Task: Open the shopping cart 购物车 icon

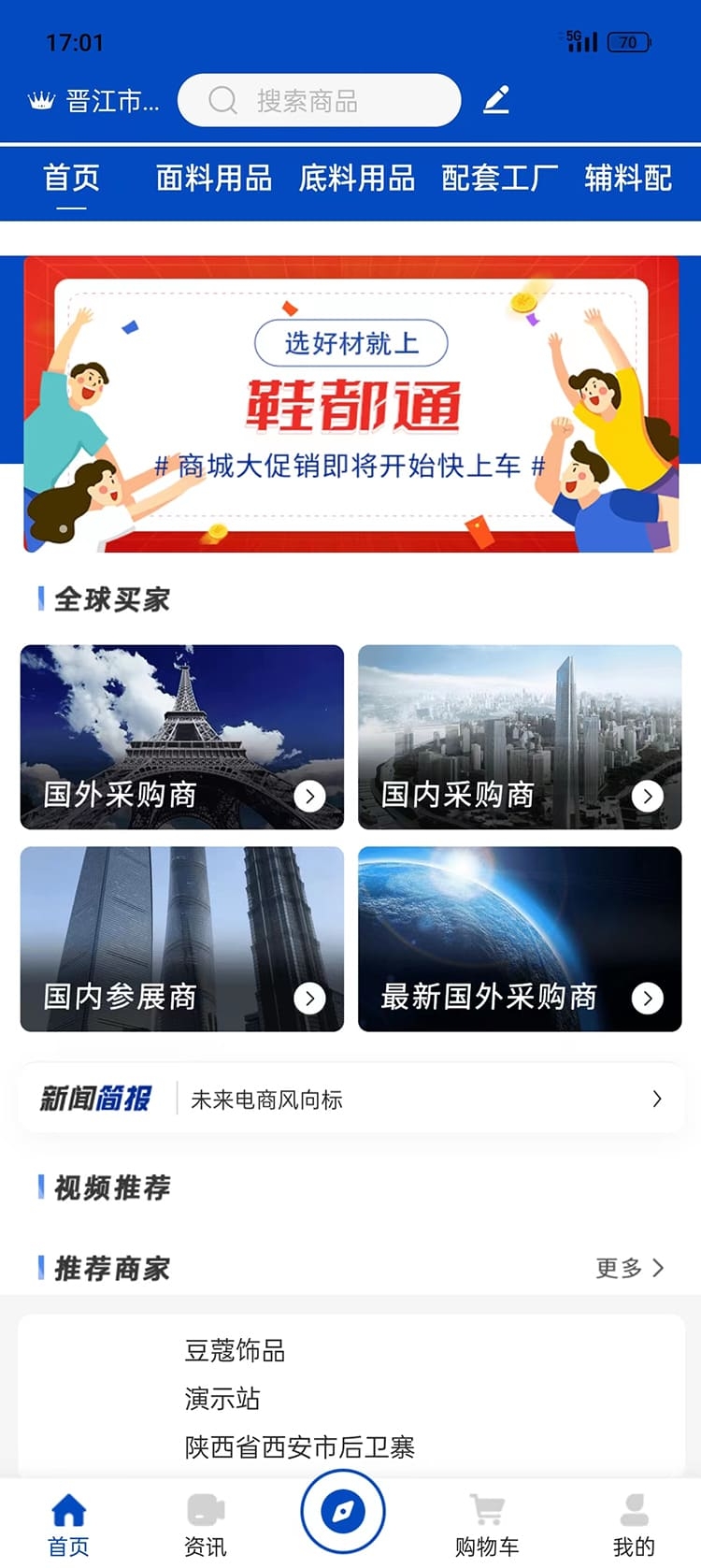Action: coord(488,1509)
